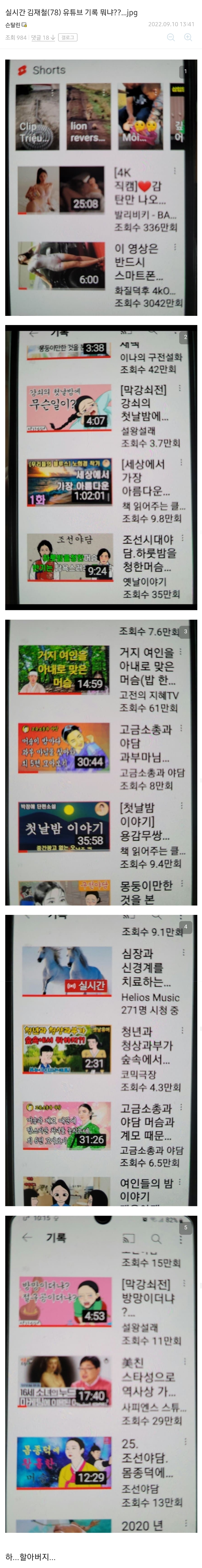This screenshot has height=1568, width=202.
Task: Tap the button next to comment count
Action: (68, 38)
